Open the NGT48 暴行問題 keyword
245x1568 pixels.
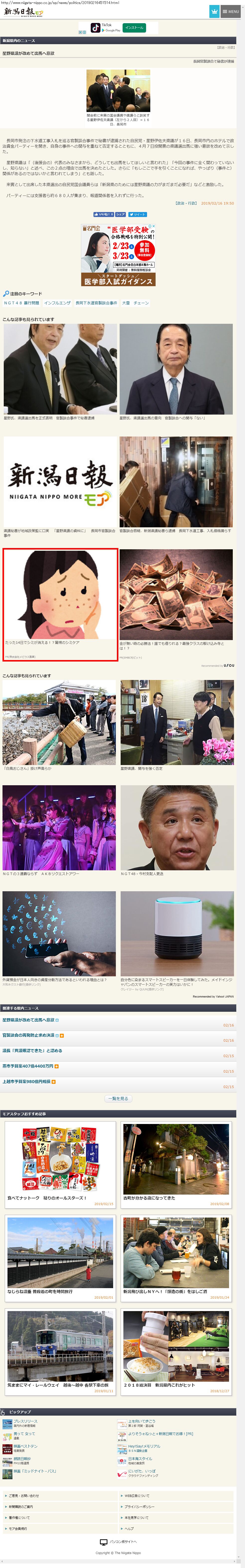pyautogui.click(x=21, y=303)
